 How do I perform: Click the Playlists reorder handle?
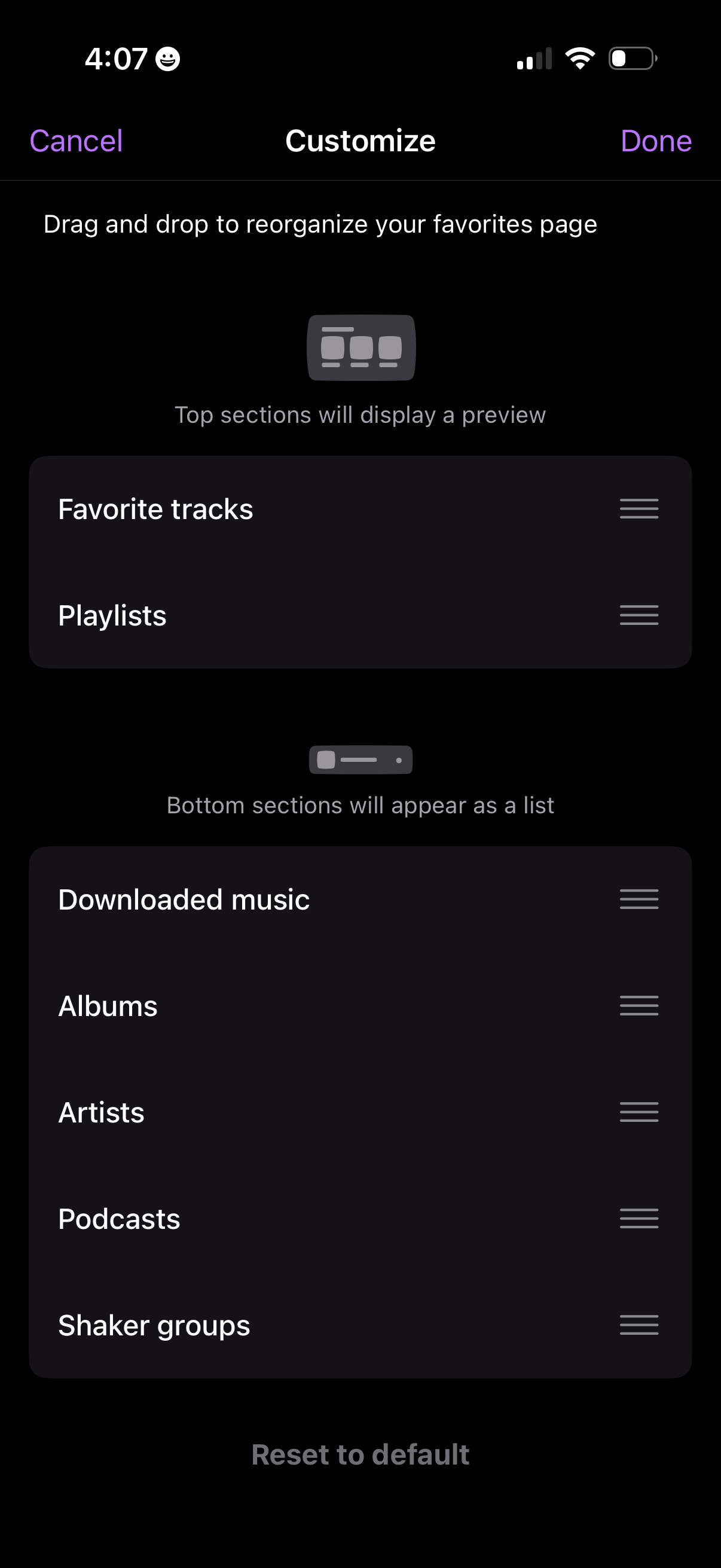638,615
